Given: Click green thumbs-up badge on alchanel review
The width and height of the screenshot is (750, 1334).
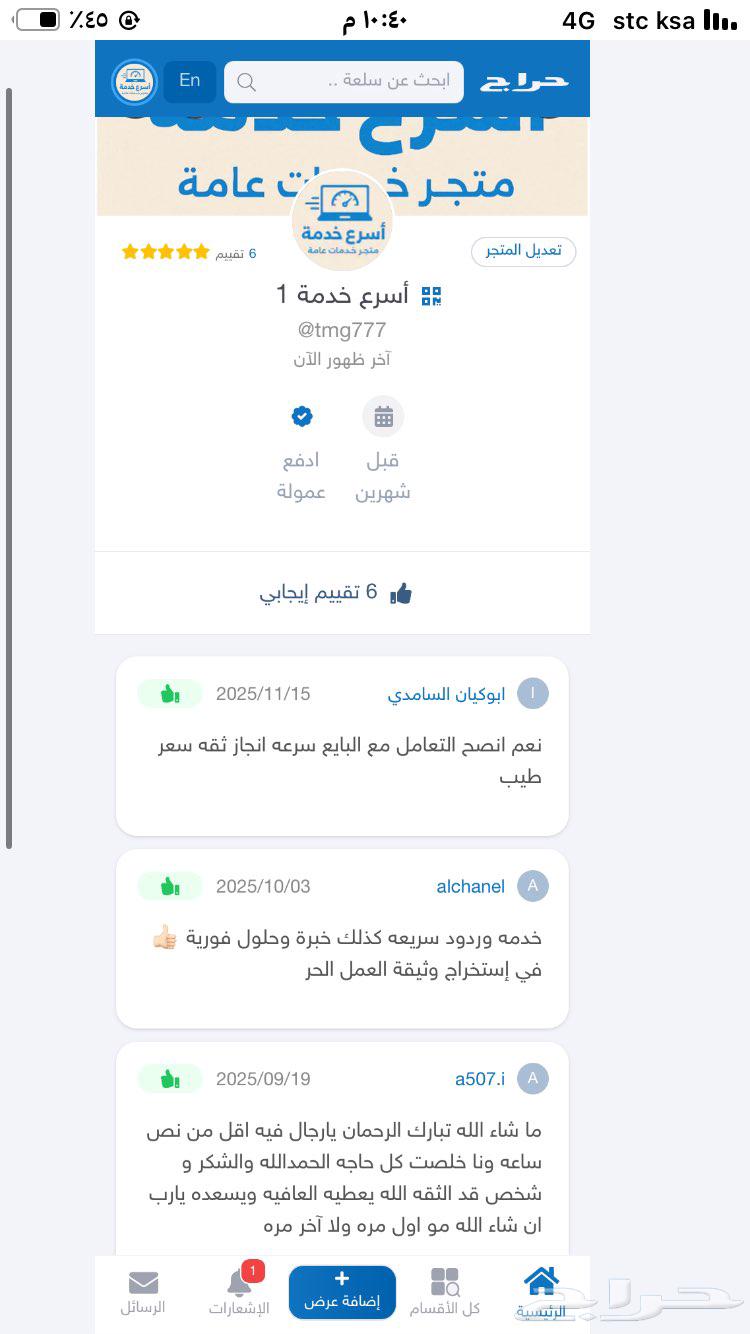Looking at the screenshot, I should point(169,886).
